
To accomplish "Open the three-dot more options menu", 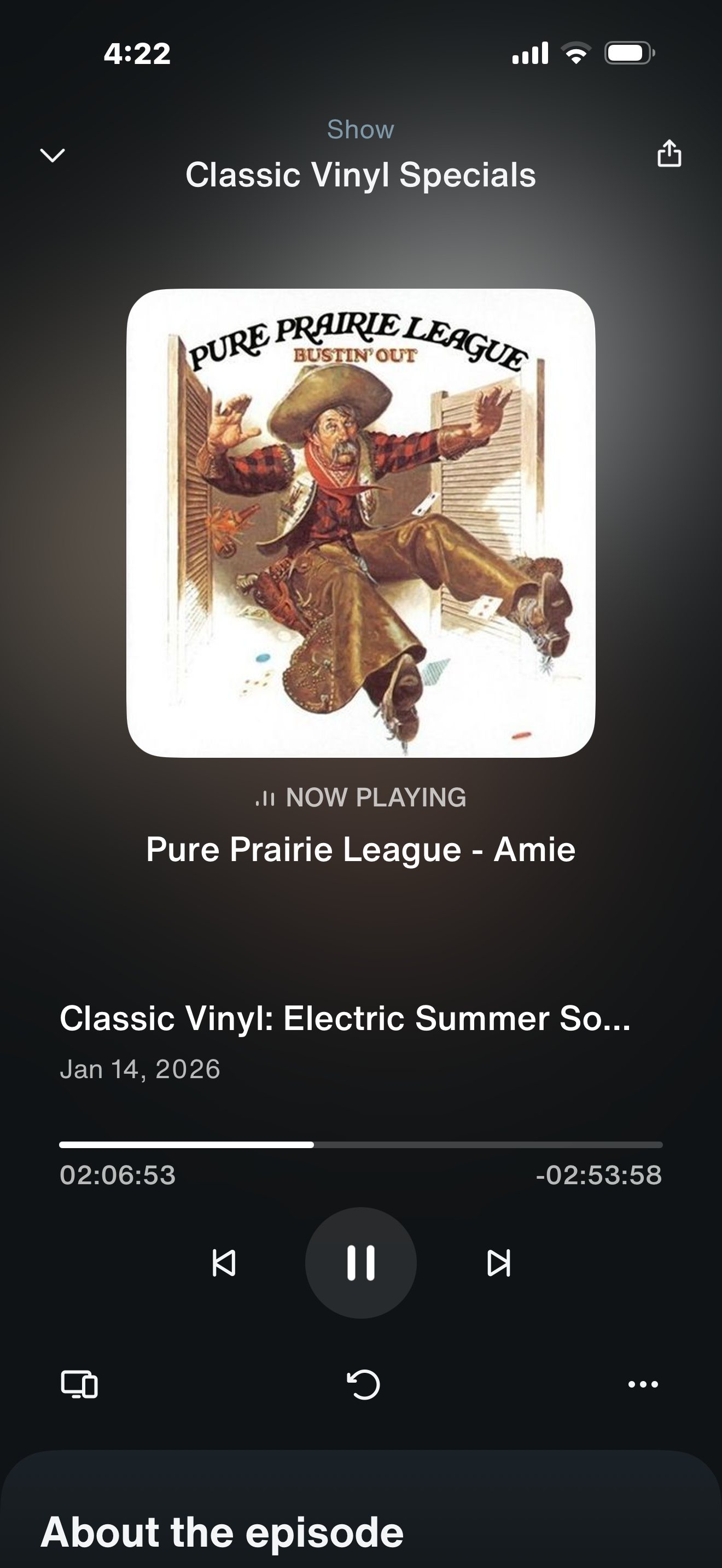I will [643, 1384].
